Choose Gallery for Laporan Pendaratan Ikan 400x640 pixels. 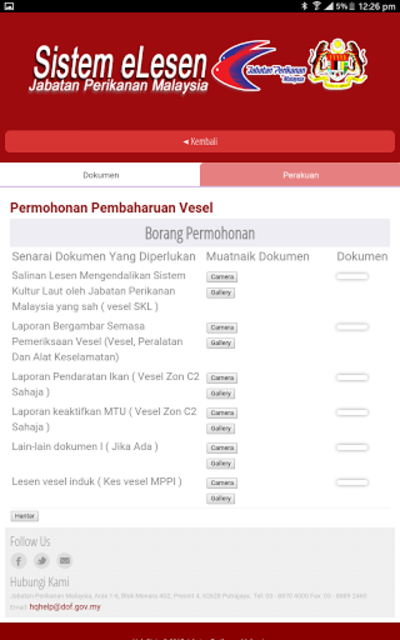click(x=220, y=394)
